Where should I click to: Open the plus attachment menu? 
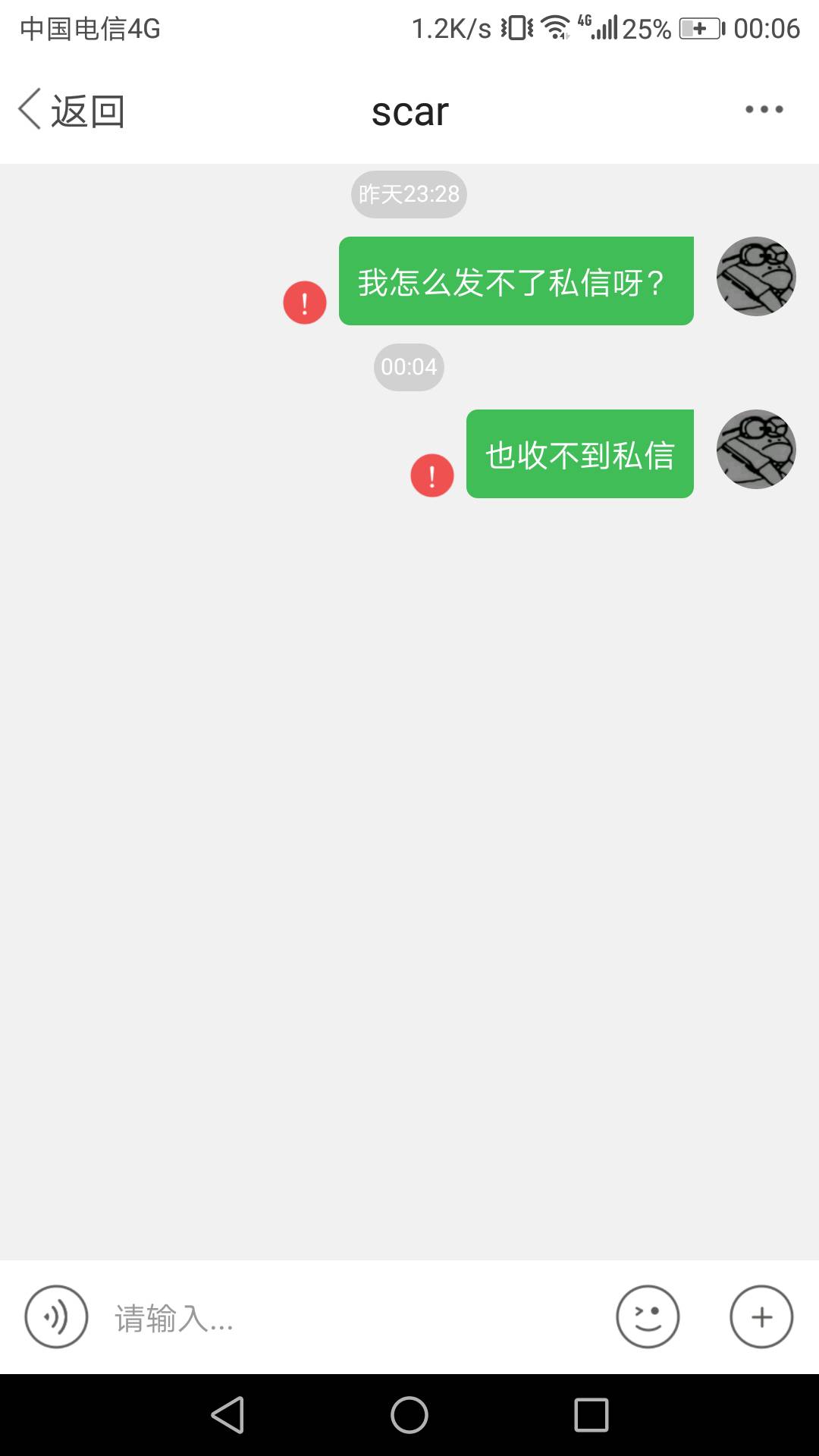(761, 1317)
